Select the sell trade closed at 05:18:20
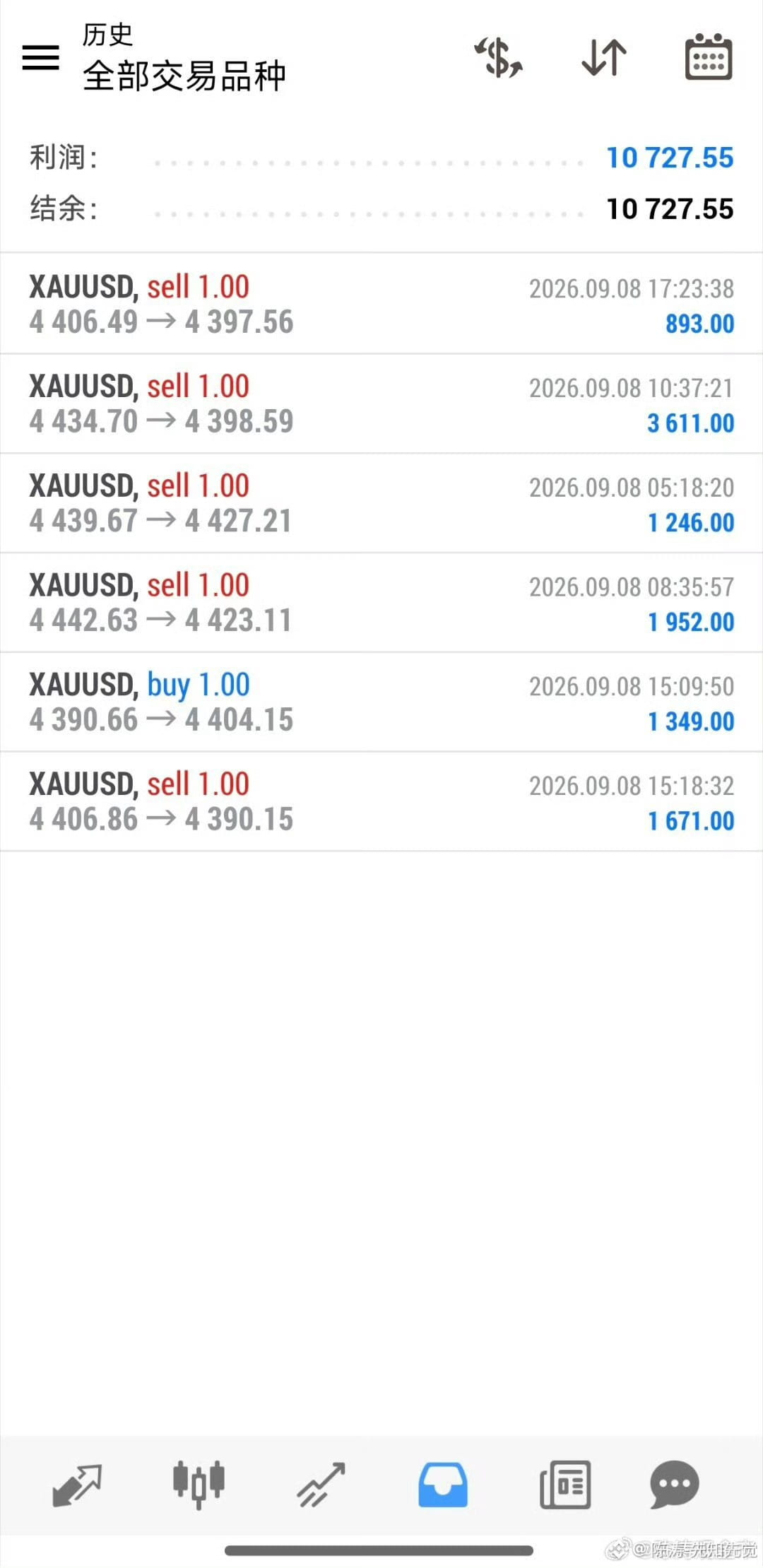The image size is (763, 1568). coord(381,503)
